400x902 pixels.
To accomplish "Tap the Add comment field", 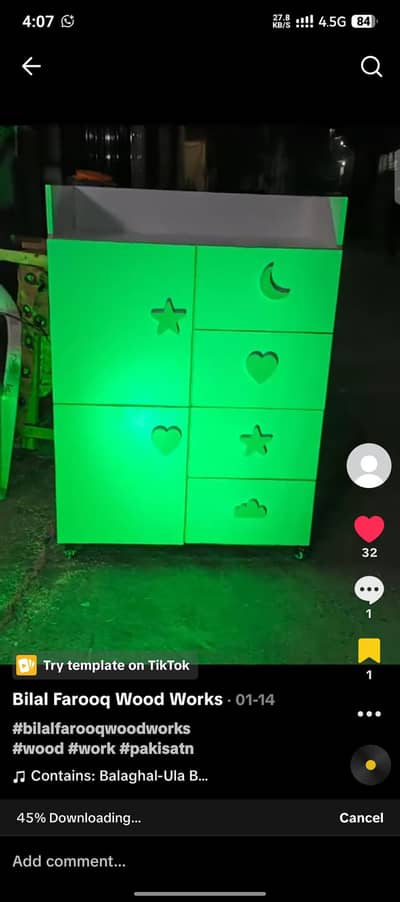I will coord(200,861).
